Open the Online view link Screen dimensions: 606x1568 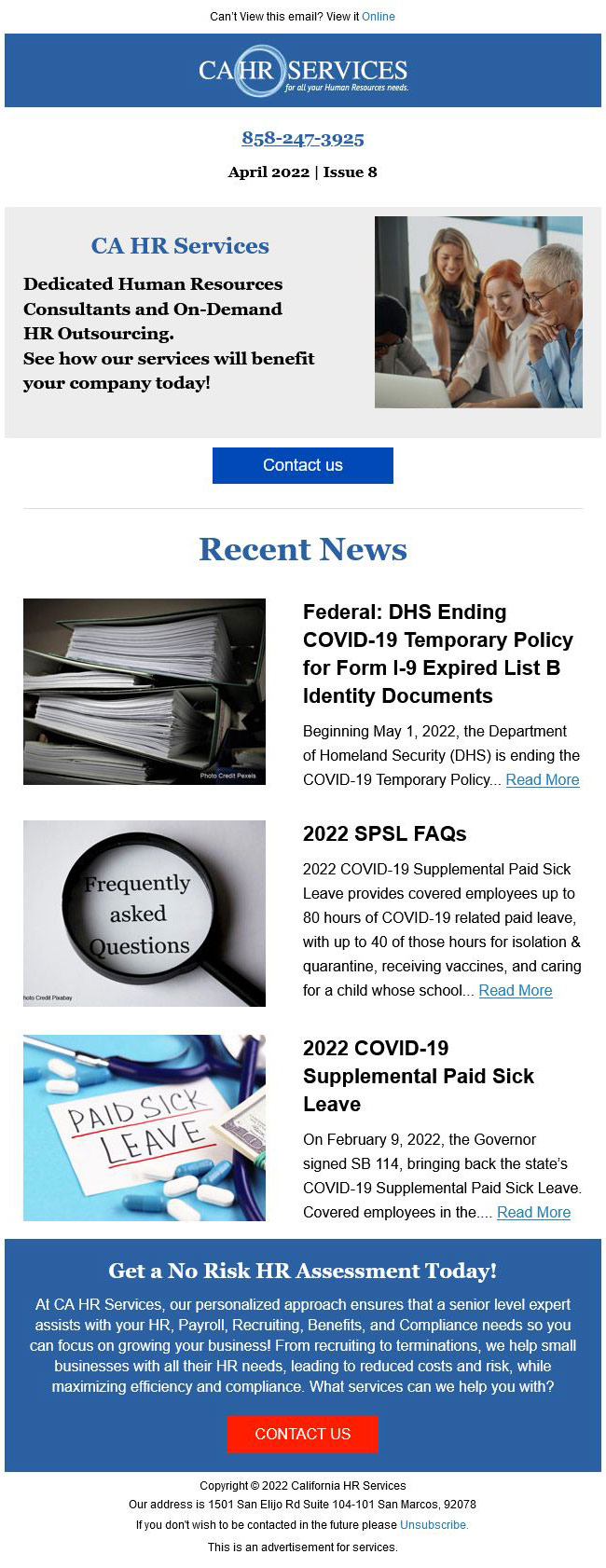378,17
